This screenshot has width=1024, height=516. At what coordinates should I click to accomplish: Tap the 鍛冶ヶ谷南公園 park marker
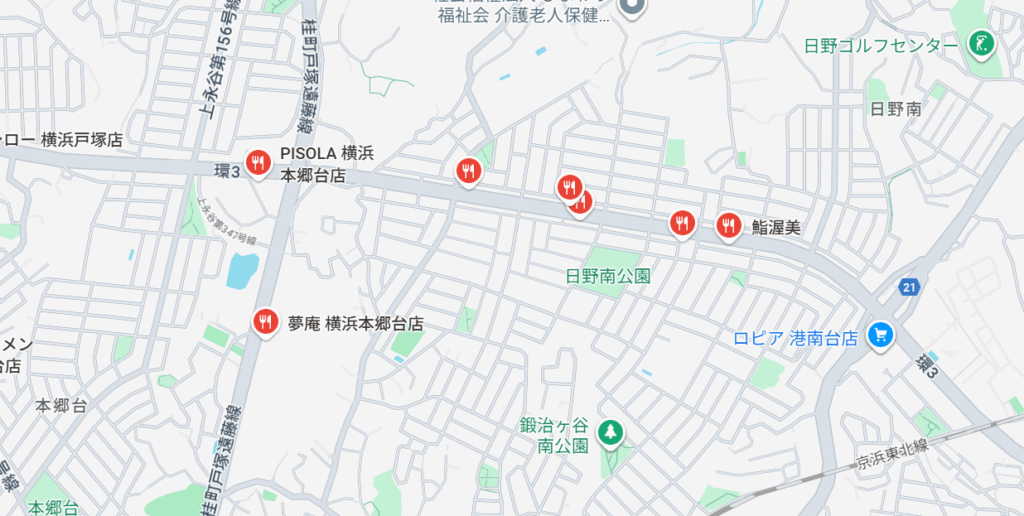click(608, 433)
